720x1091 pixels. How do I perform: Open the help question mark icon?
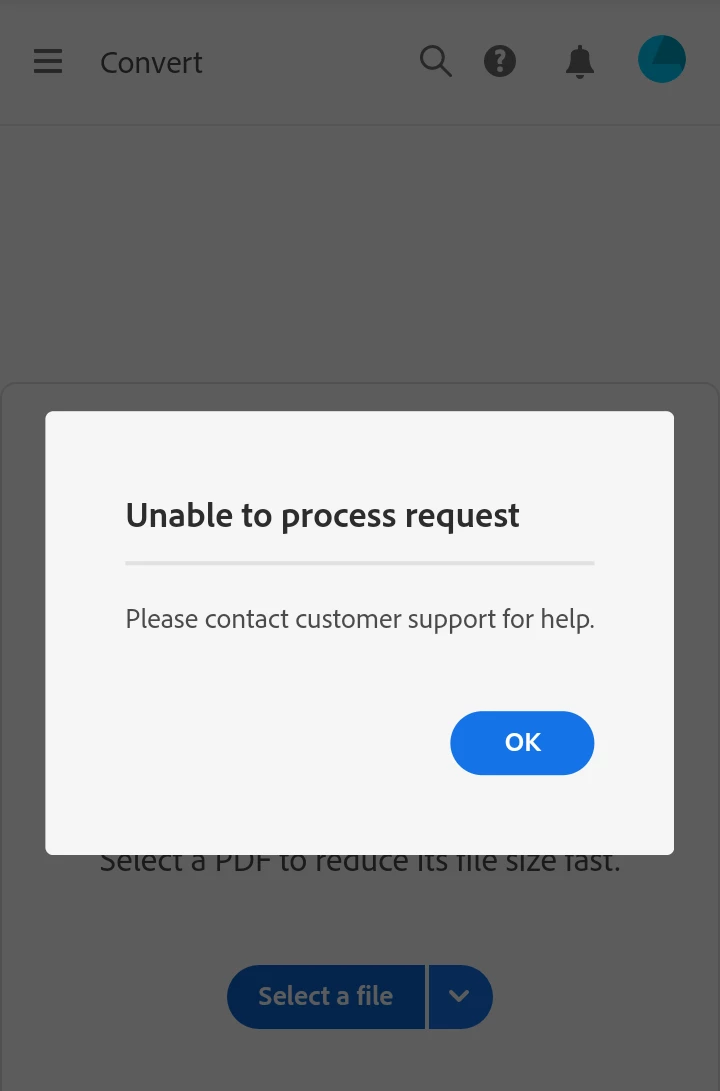coord(500,62)
